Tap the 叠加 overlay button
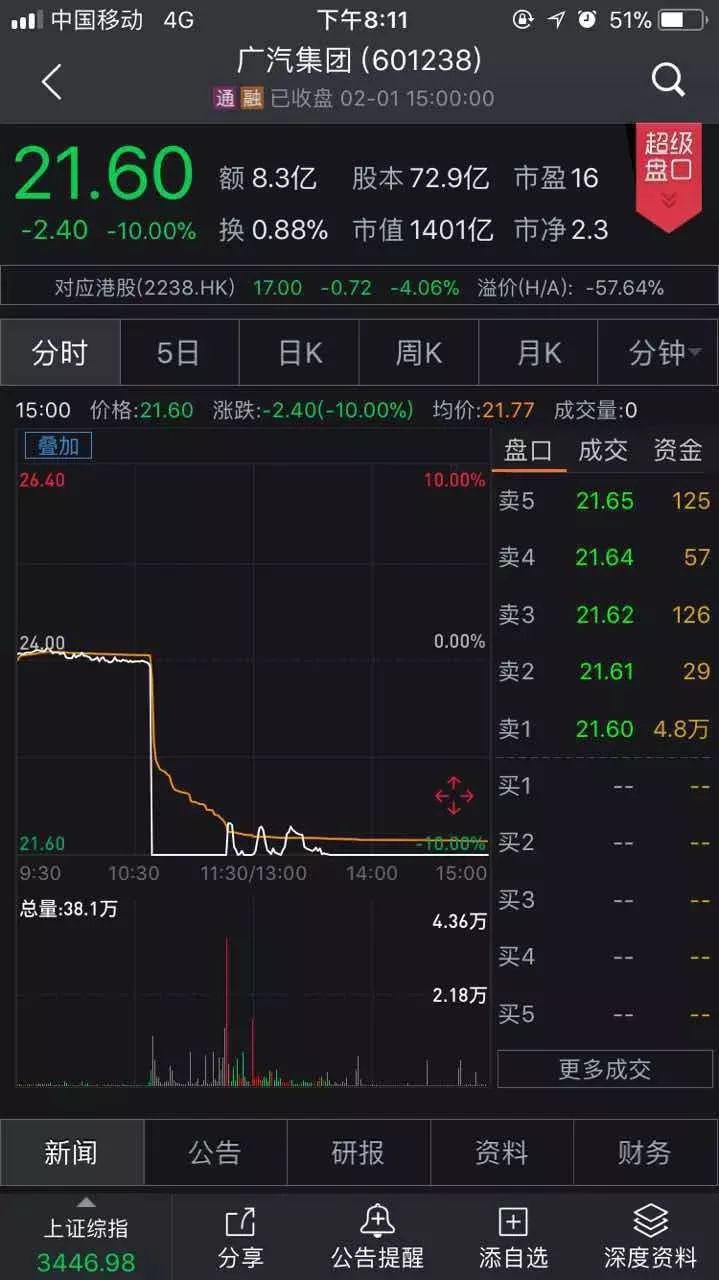This screenshot has height=1280, width=719. (58, 446)
